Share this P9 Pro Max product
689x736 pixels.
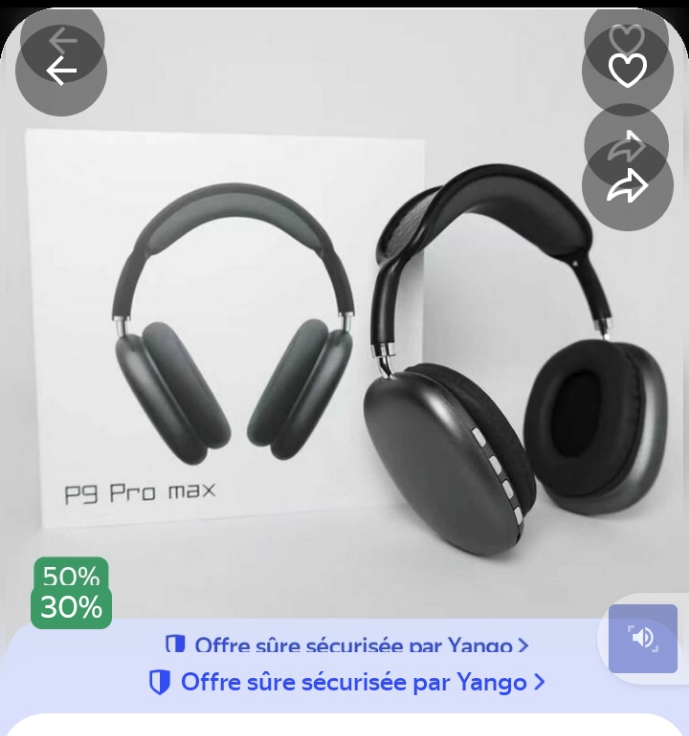point(627,186)
